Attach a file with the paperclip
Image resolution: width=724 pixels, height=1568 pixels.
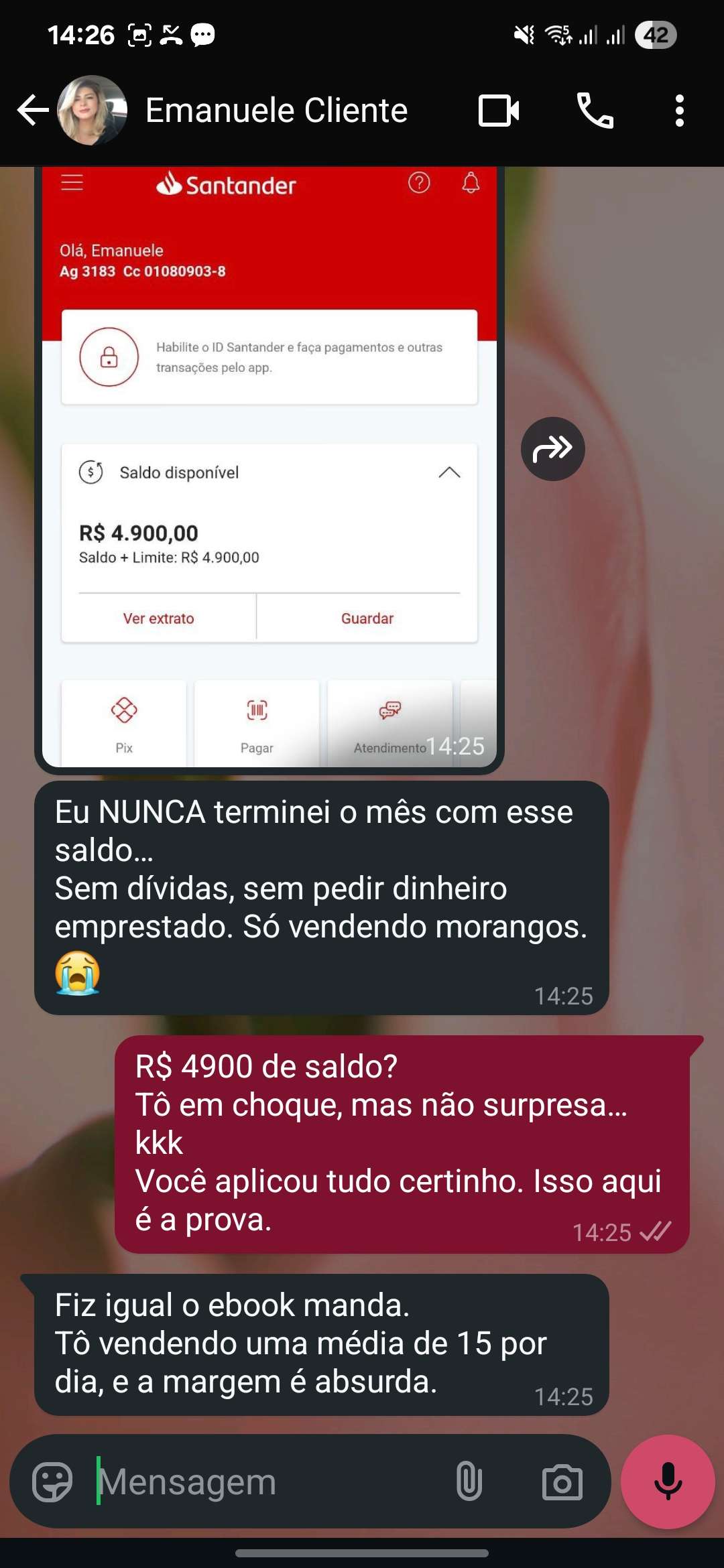[x=469, y=1482]
